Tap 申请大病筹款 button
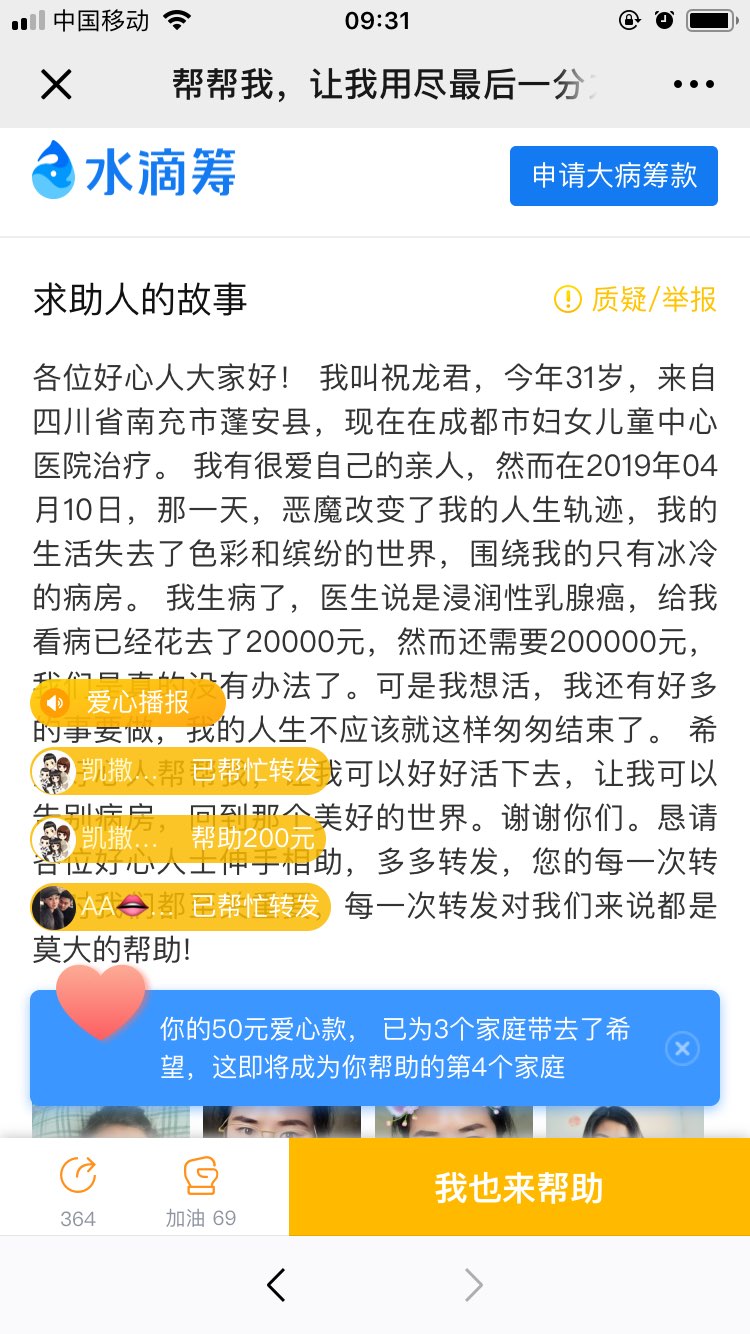The image size is (750, 1334). 613,176
